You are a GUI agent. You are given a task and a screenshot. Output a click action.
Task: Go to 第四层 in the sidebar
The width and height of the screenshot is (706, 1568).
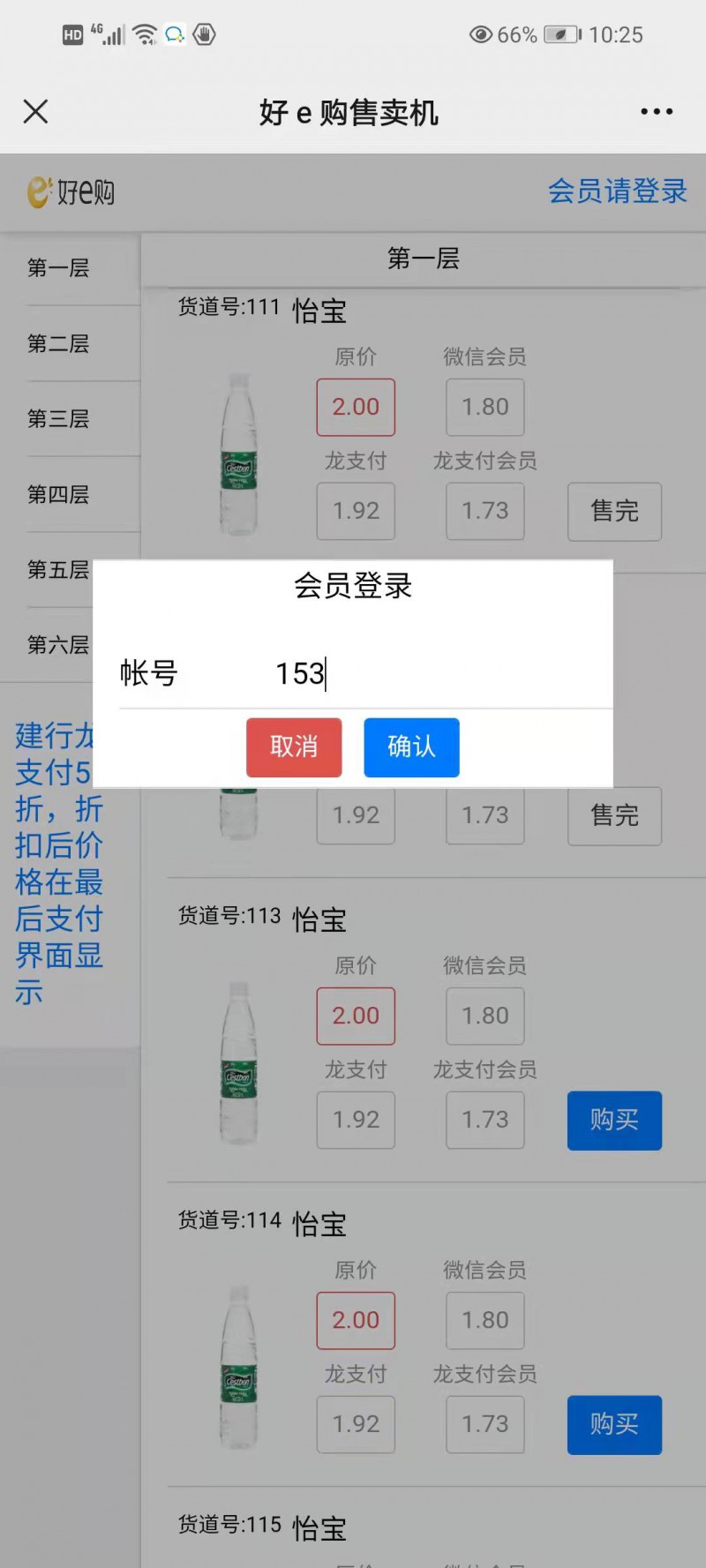click(x=58, y=495)
